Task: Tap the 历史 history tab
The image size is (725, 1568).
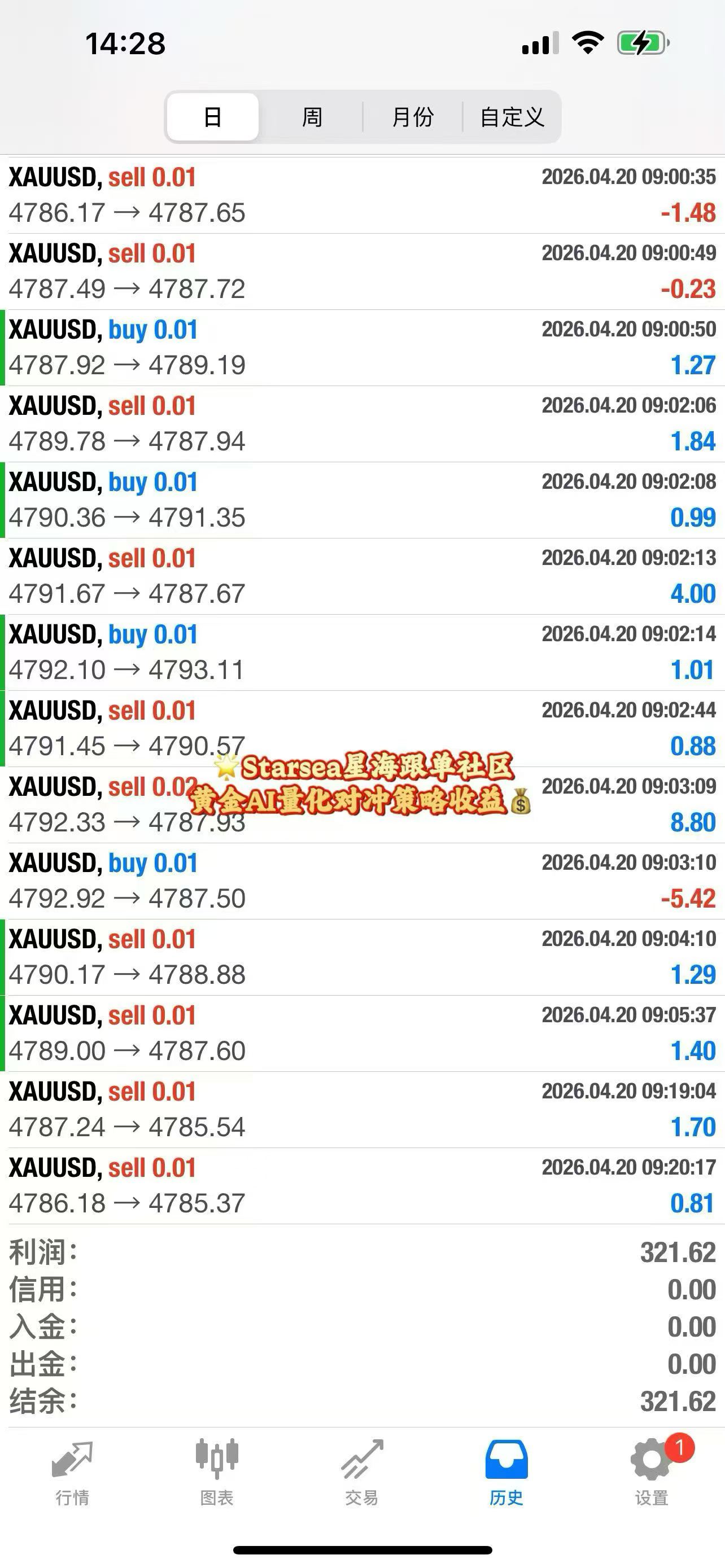Action: click(506, 1472)
